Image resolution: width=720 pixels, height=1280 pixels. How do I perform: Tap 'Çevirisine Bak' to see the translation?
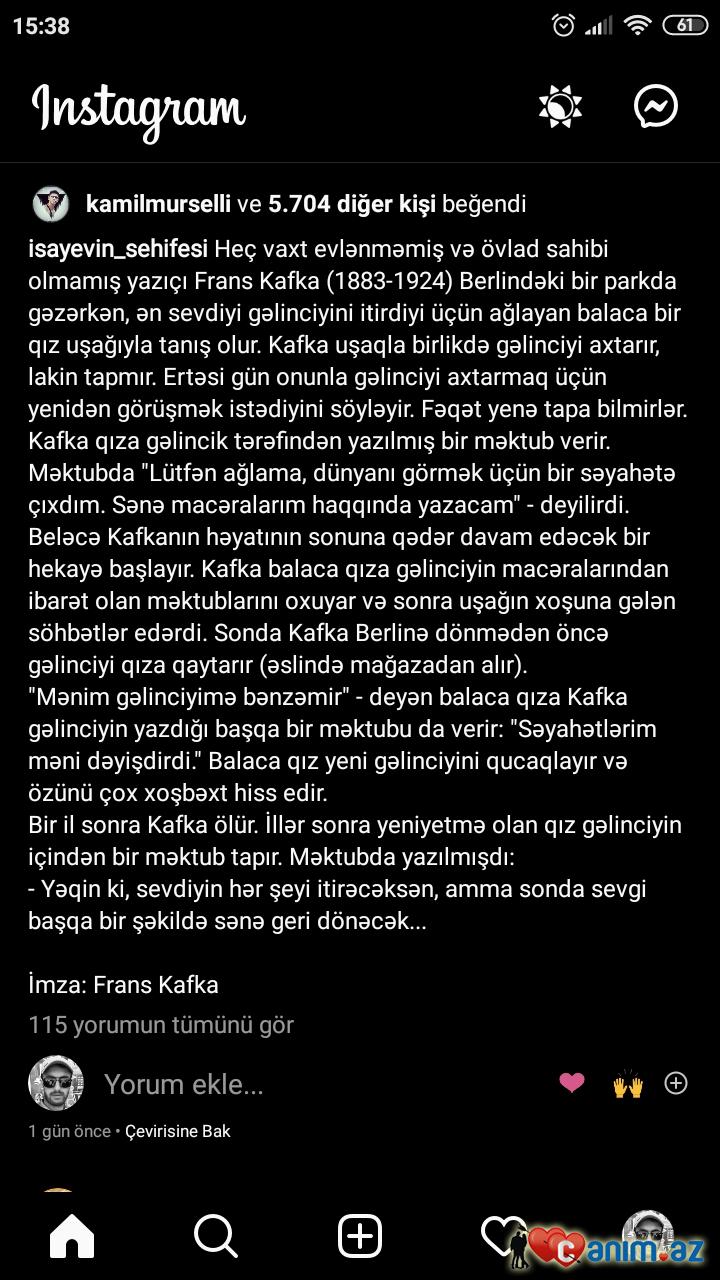pos(177,1132)
